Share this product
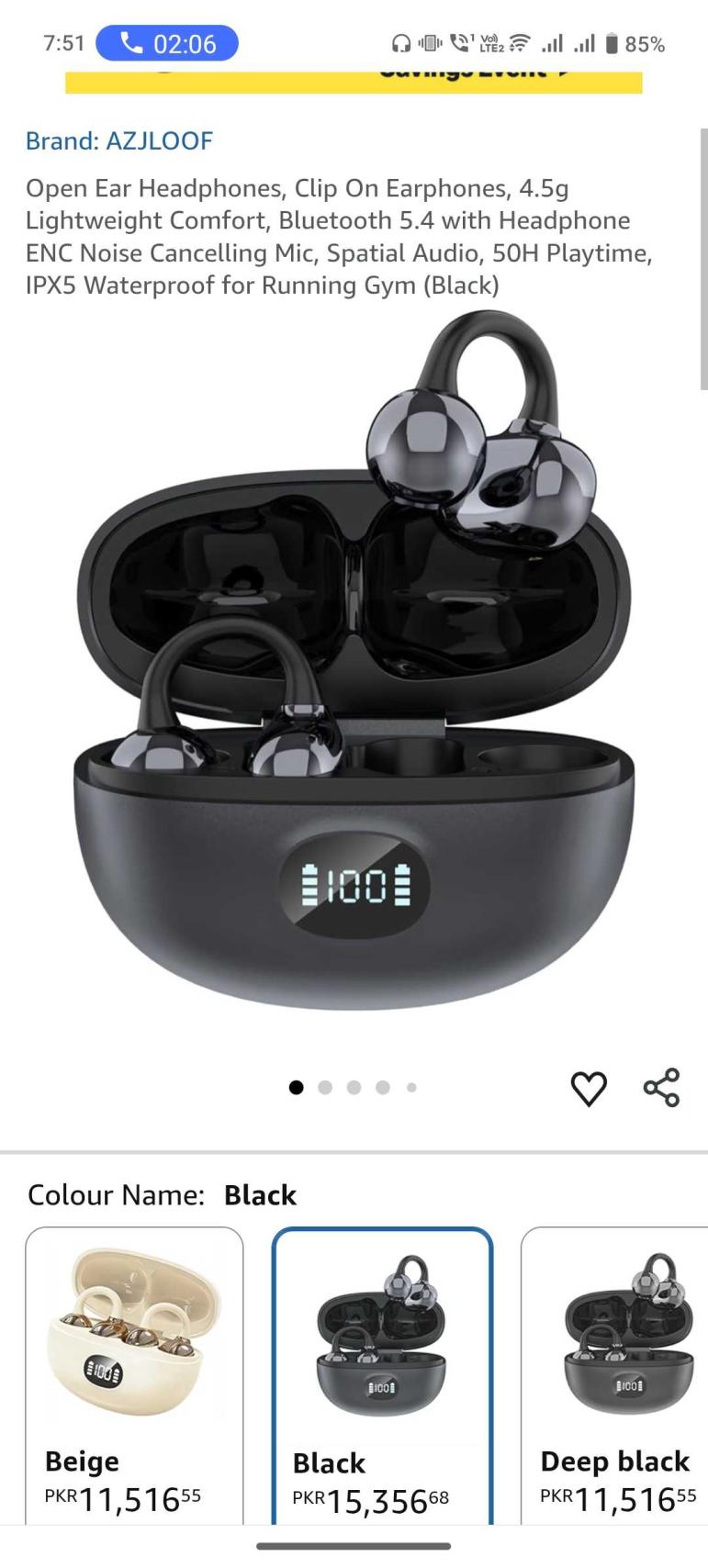708x1568 pixels. coord(661,1088)
